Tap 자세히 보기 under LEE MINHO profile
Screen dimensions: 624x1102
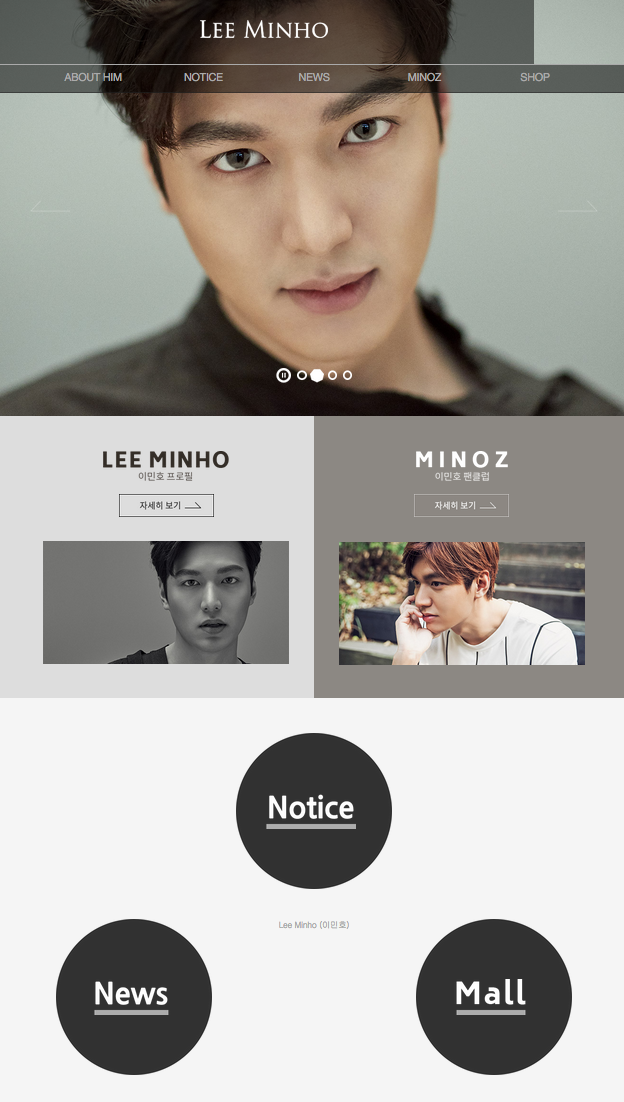166,506
